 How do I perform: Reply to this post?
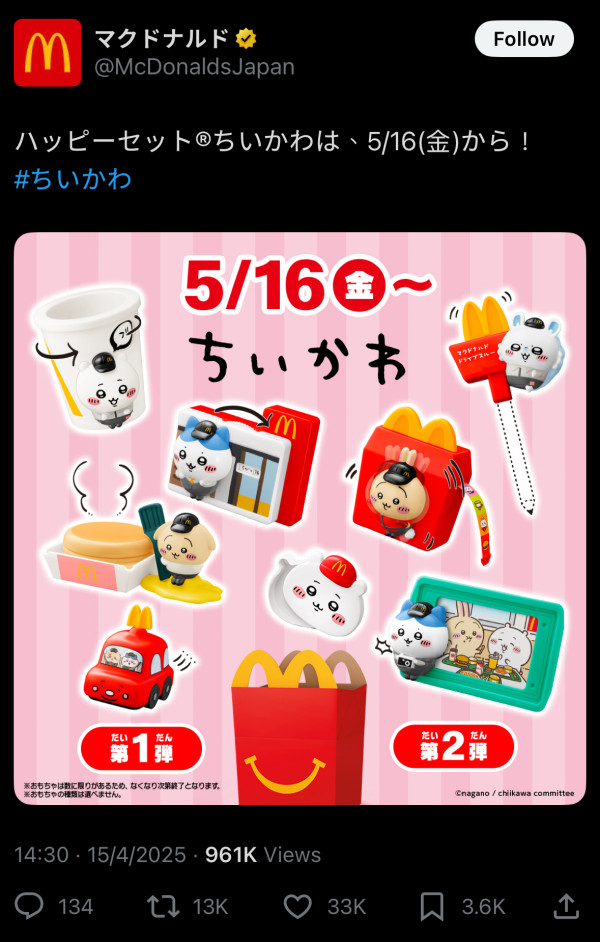[31, 906]
